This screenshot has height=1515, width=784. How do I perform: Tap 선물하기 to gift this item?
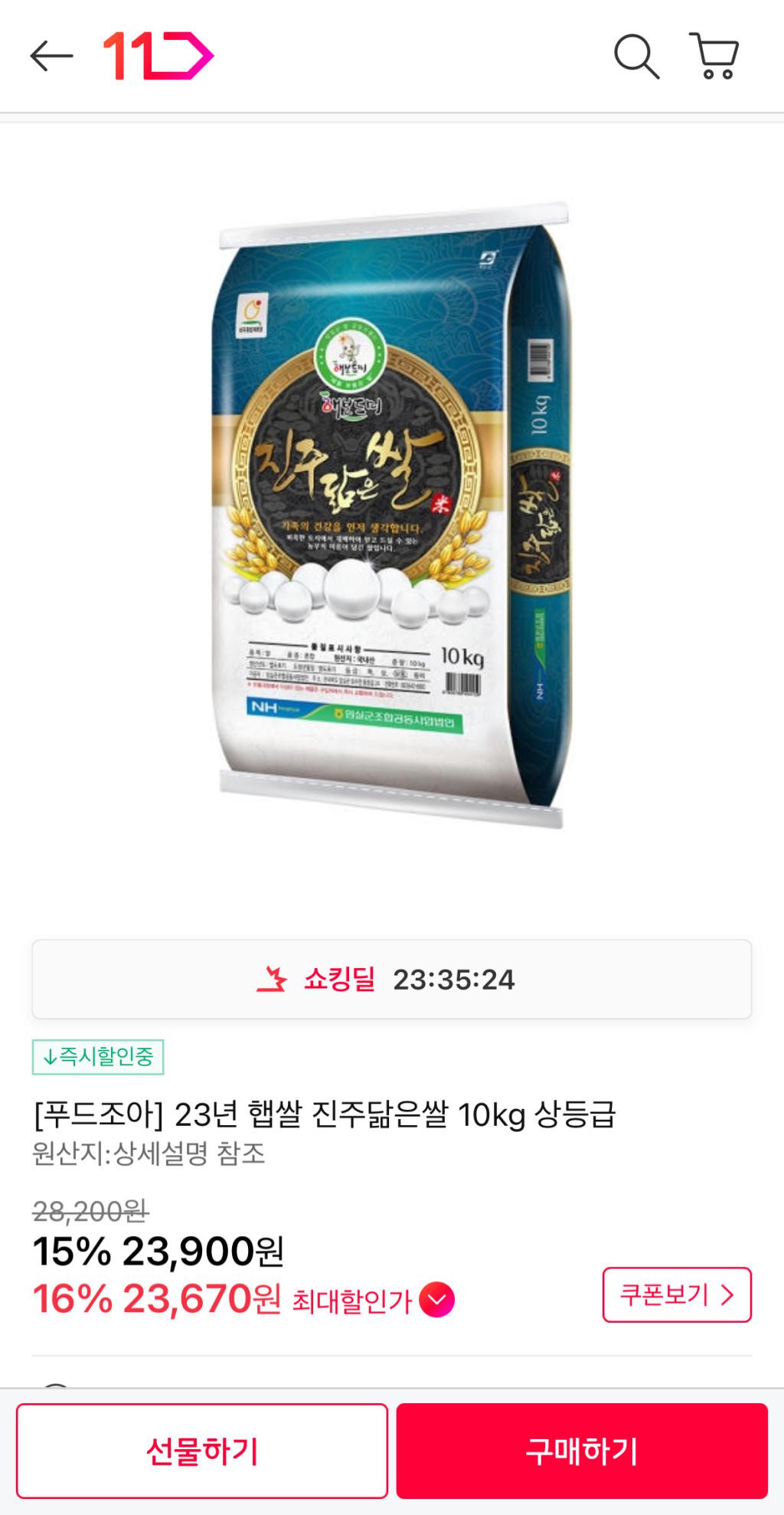point(202,1451)
